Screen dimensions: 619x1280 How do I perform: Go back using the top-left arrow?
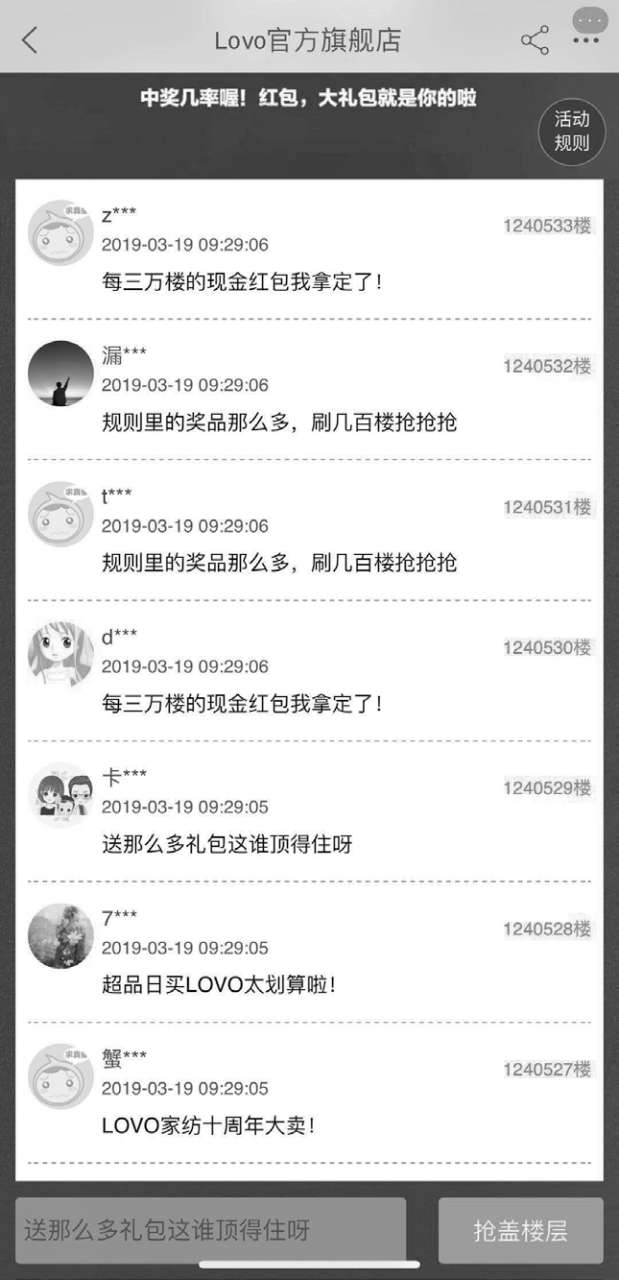30,40
